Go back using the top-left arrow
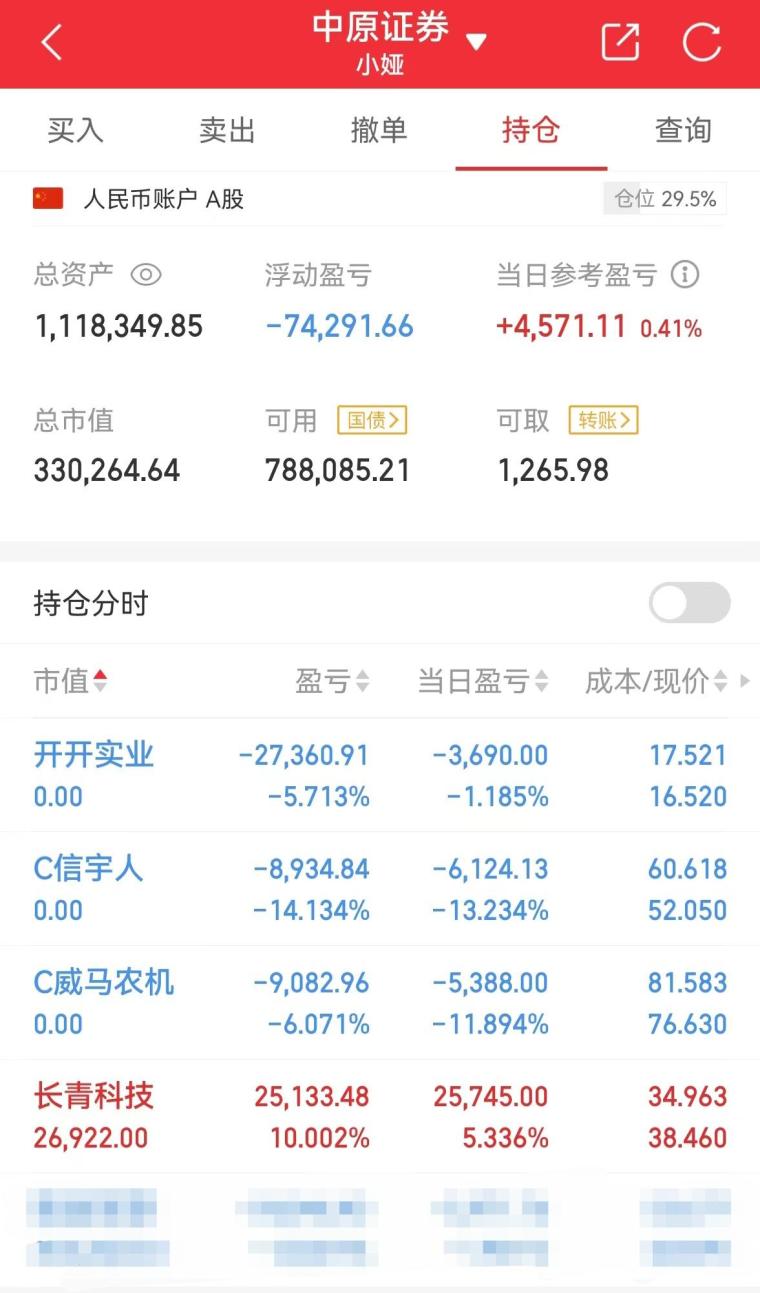Screen dimensions: 760x1293 52,43
